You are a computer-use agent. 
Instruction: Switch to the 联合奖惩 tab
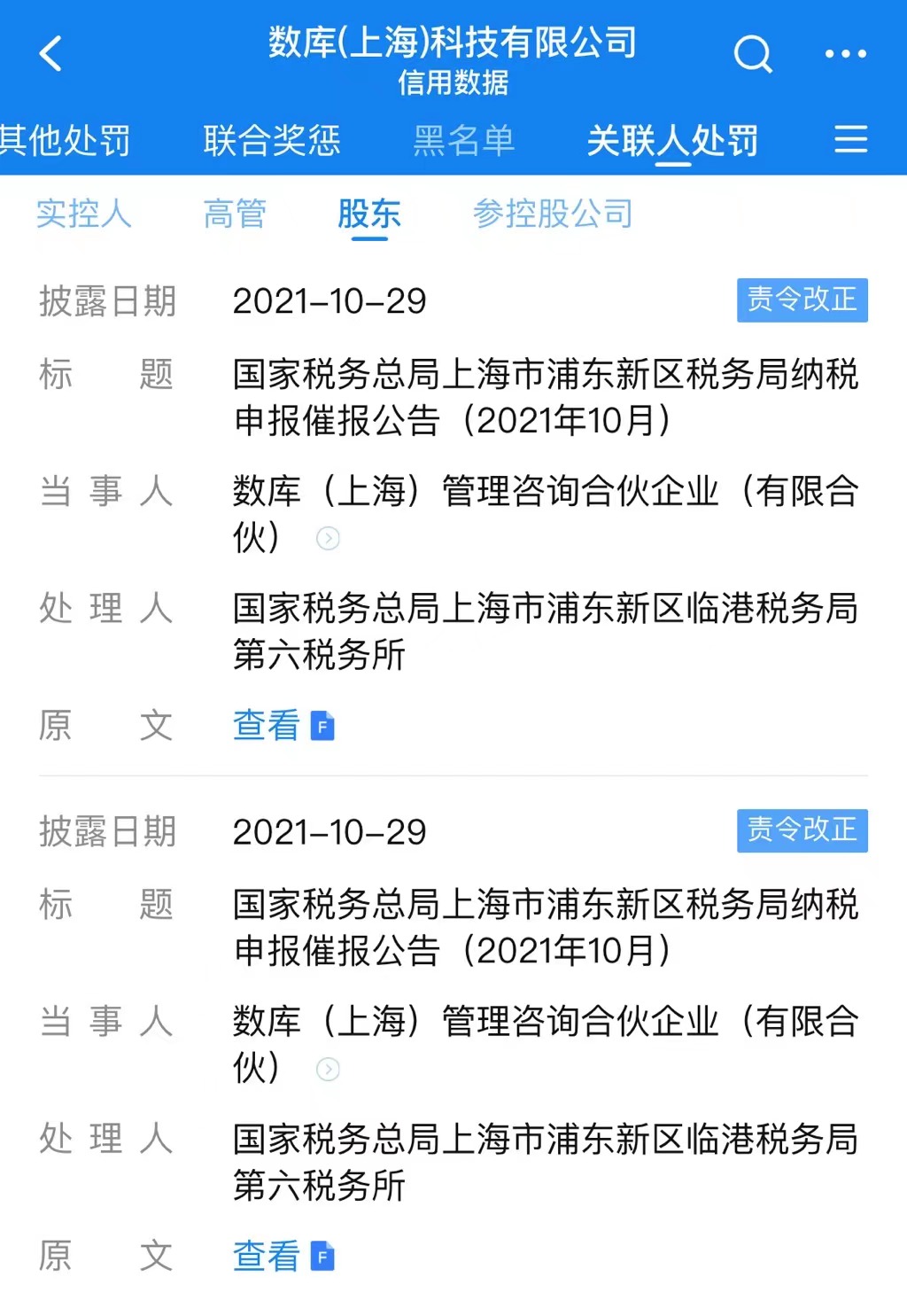272,141
